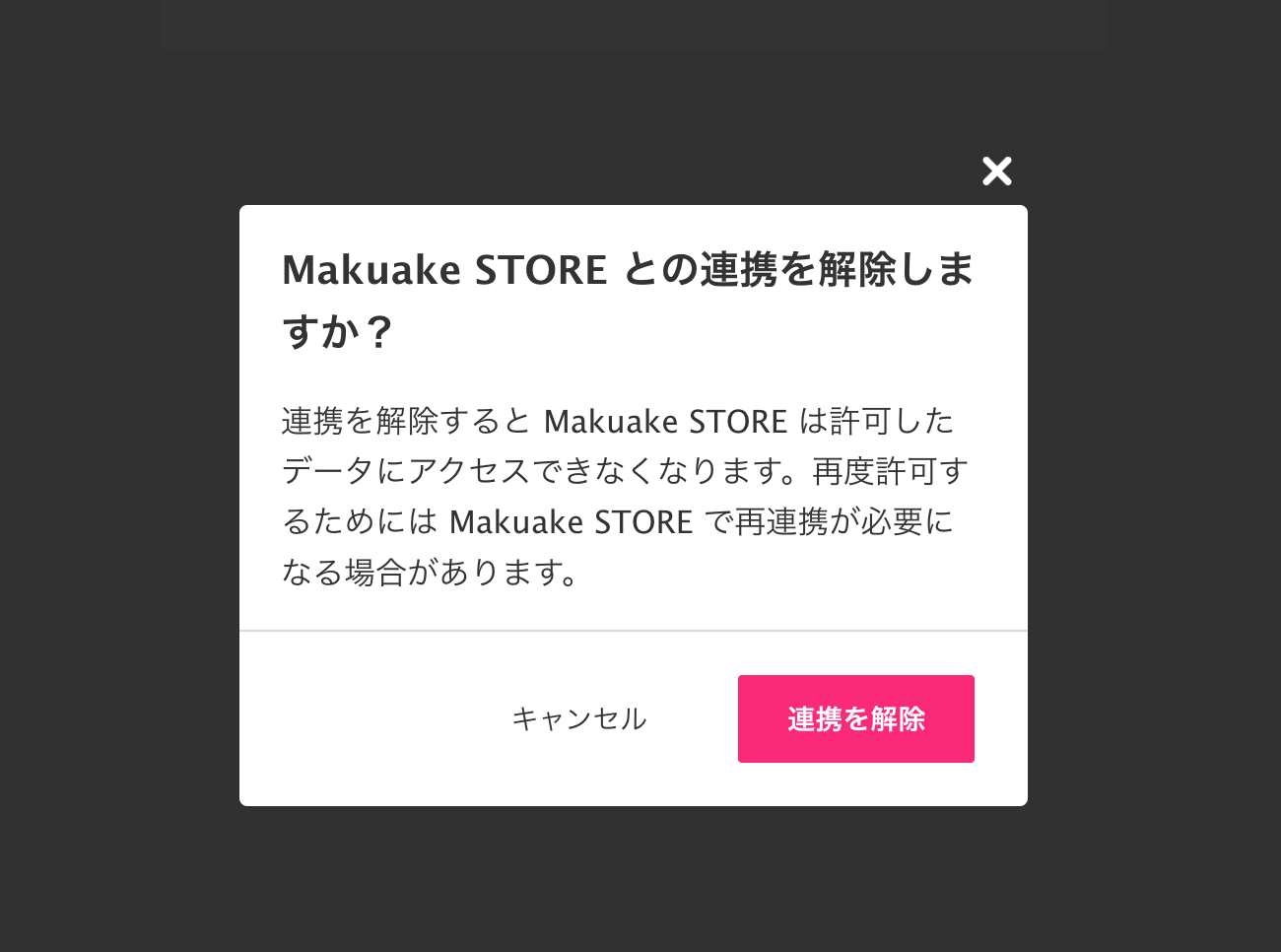Tap キャンセル to cancel unlinking

[579, 718]
